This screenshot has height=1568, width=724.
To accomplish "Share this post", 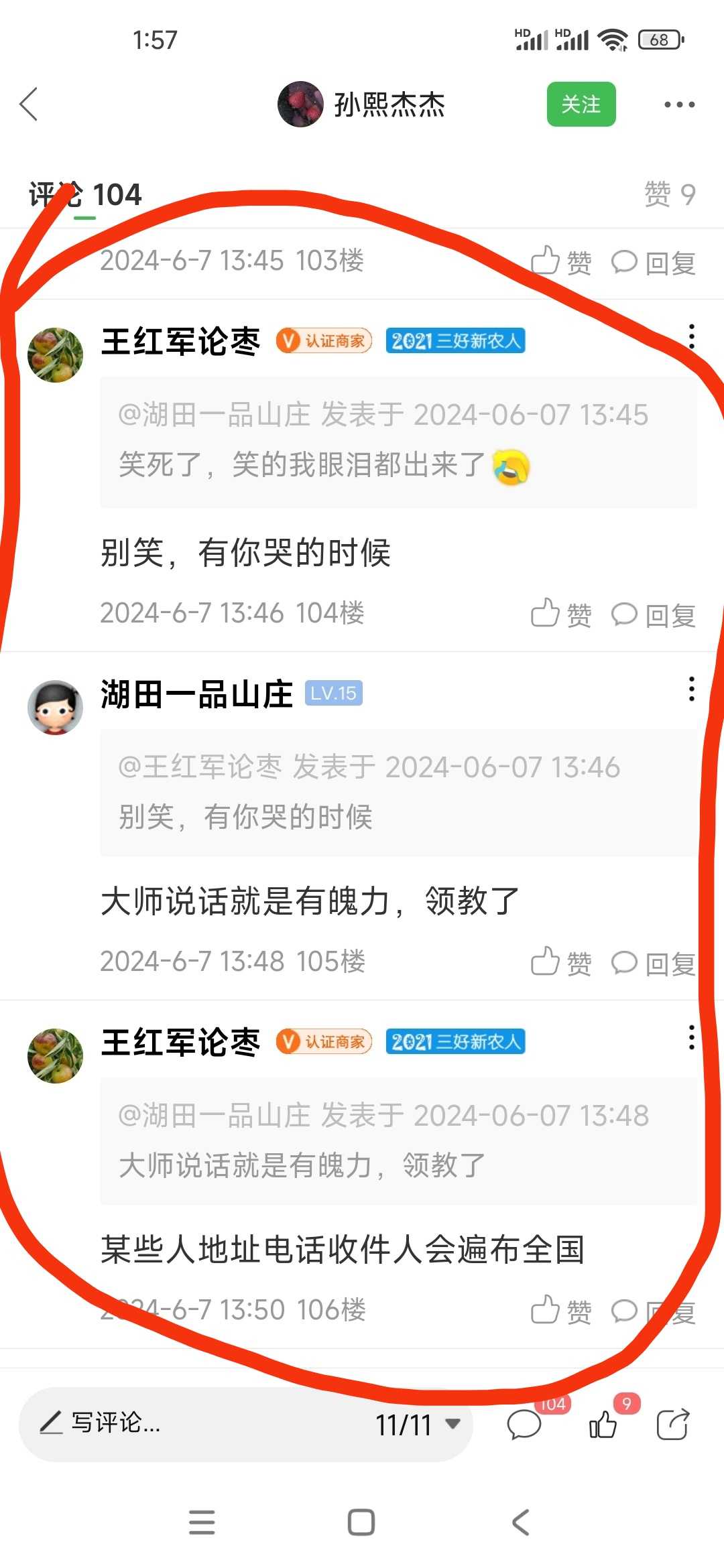I will [x=673, y=1423].
